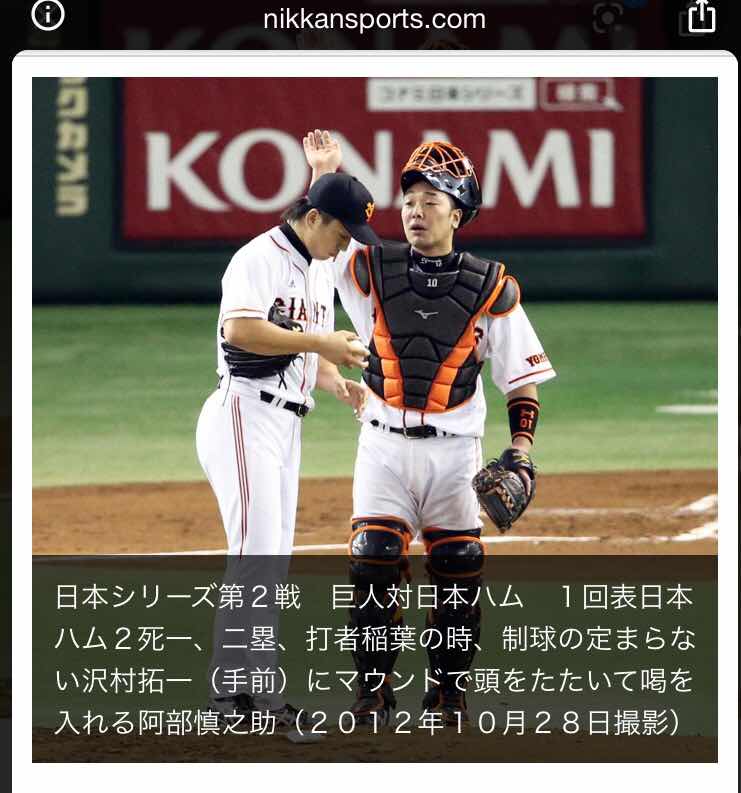Open the image info icon
This screenshot has width=741, height=793.
[48, 16]
